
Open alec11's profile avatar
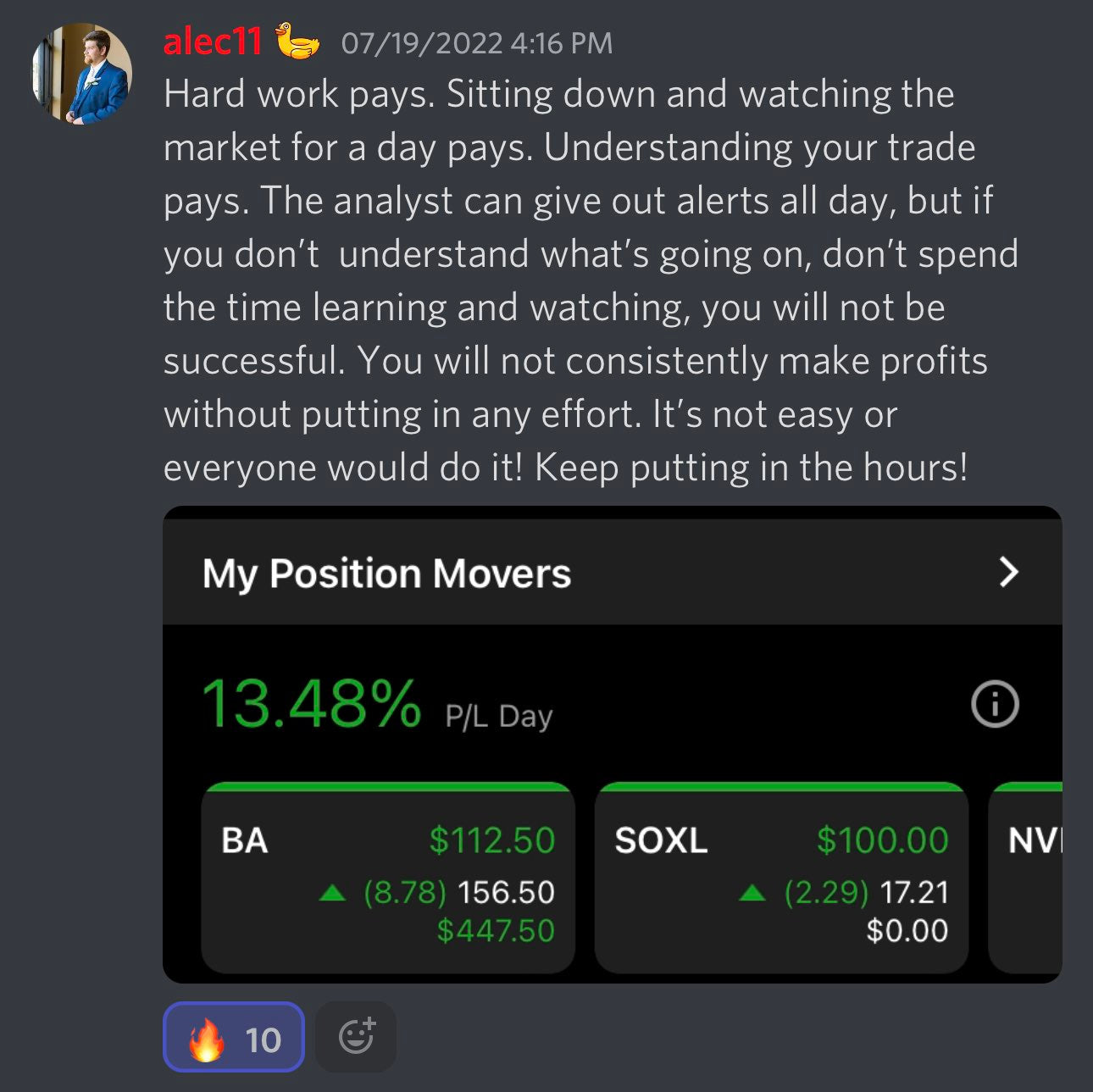(81, 74)
